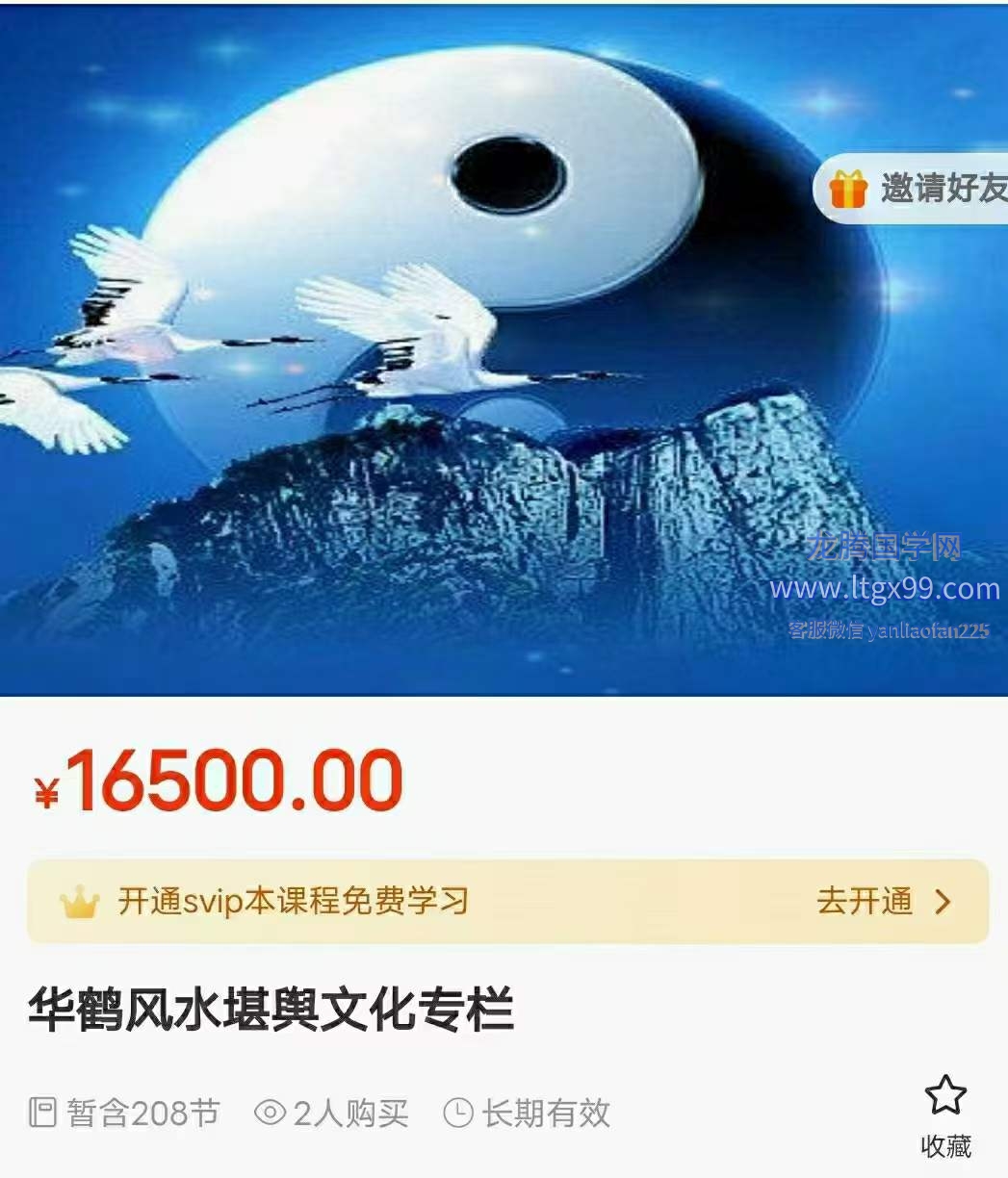Open svip via 去开通
Viewport: 1008px width, 1178px height.
[882, 902]
